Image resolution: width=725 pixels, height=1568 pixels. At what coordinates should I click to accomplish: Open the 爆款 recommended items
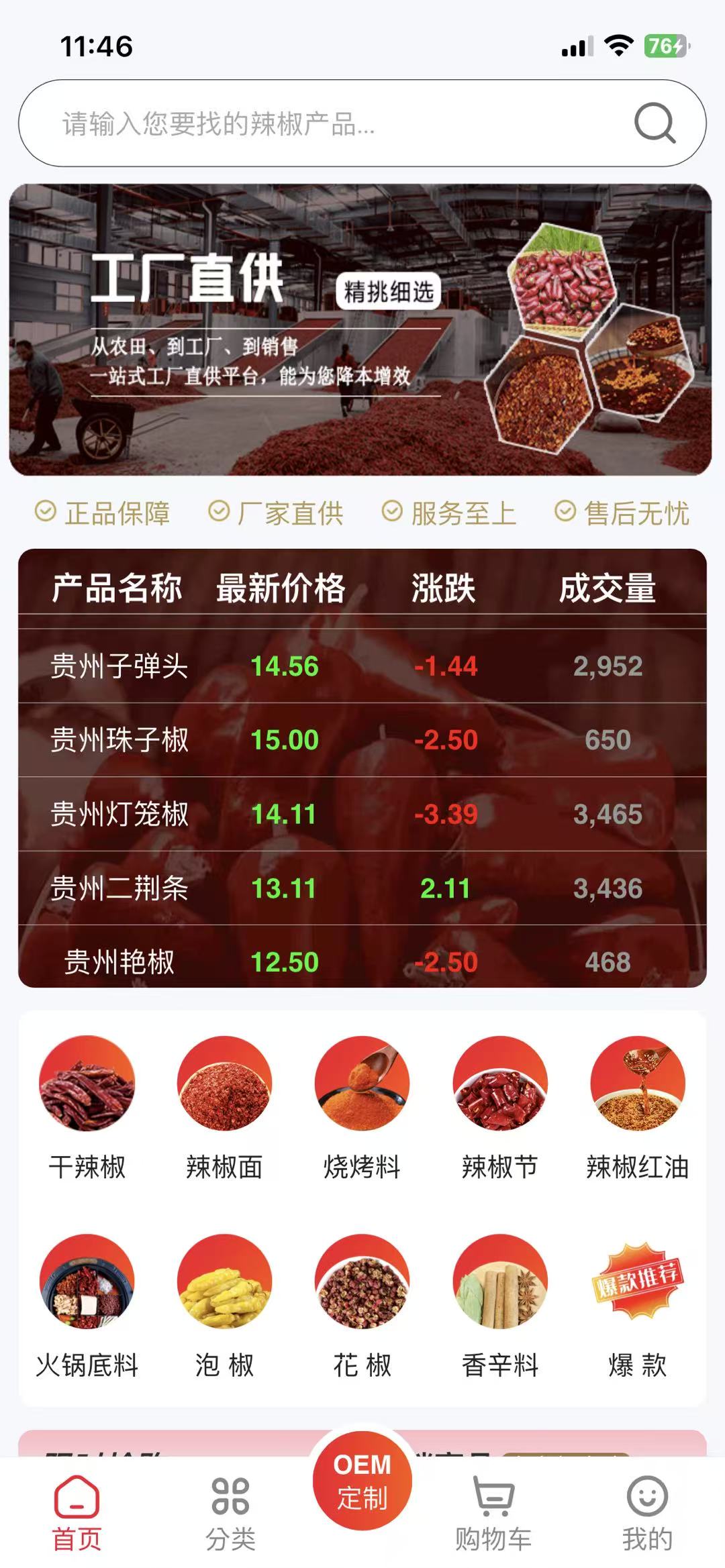point(638,1304)
